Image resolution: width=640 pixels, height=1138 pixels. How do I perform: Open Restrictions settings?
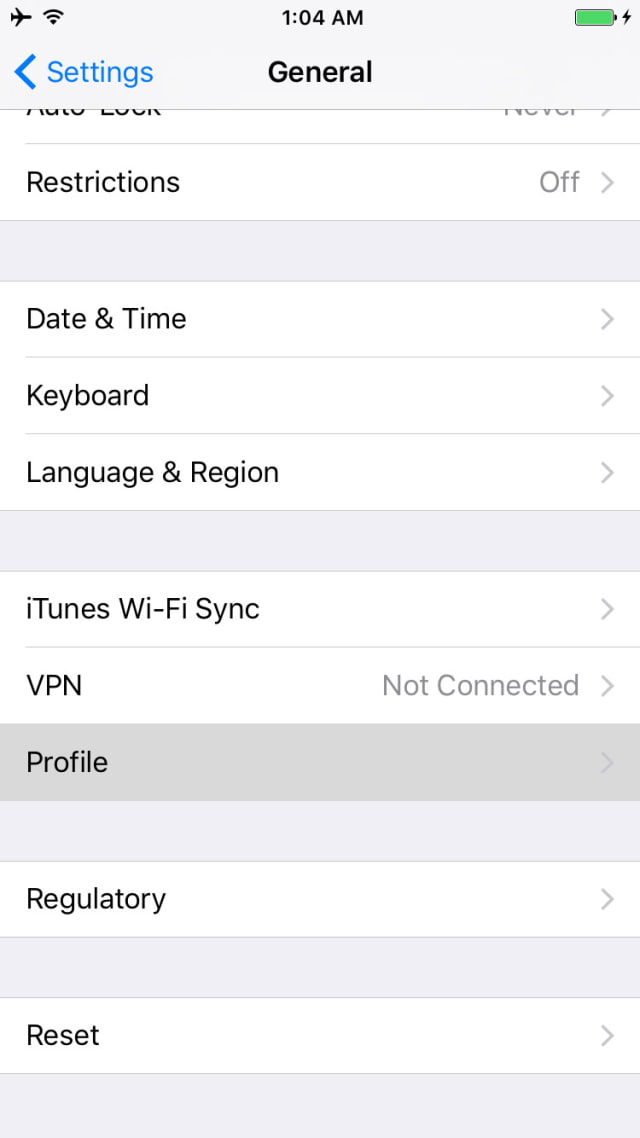pos(320,182)
